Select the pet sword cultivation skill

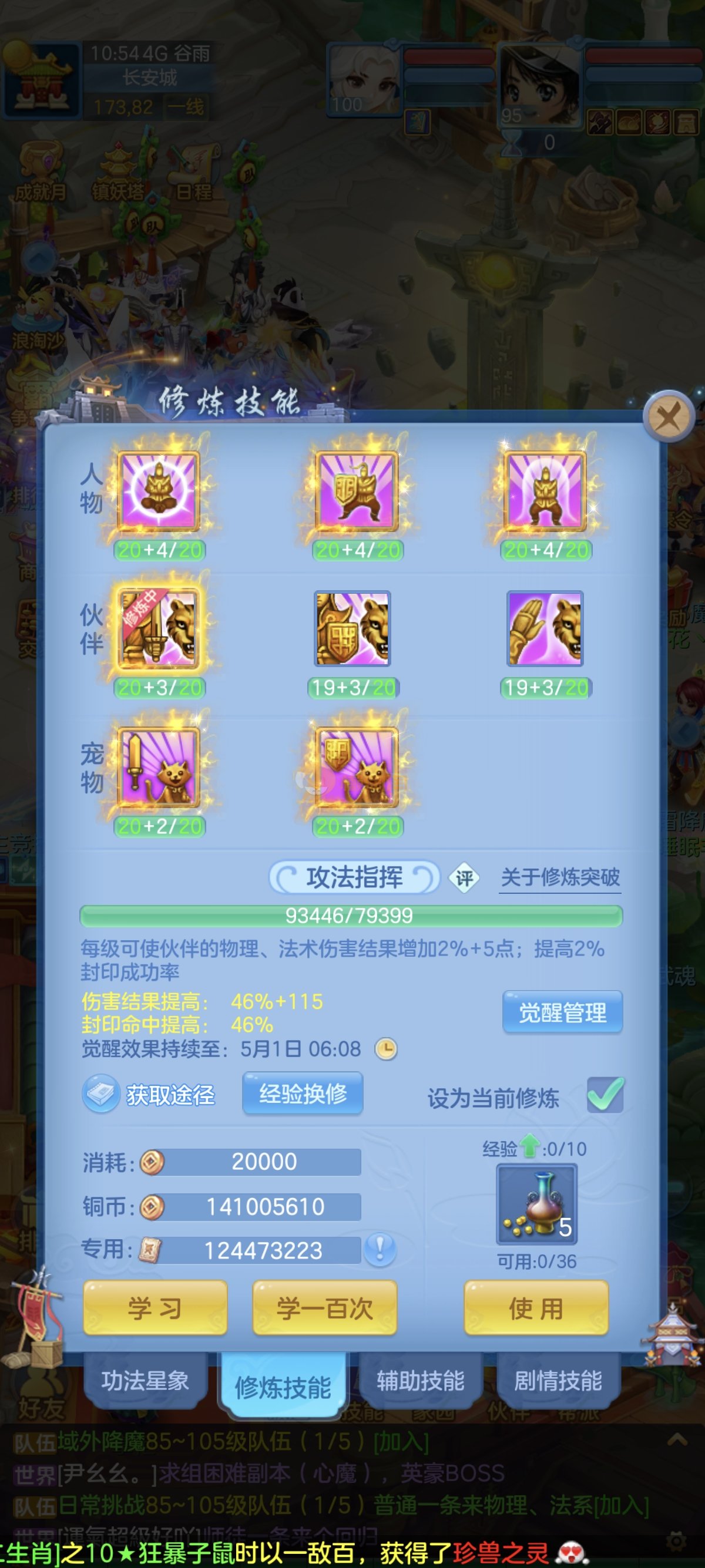(159, 767)
